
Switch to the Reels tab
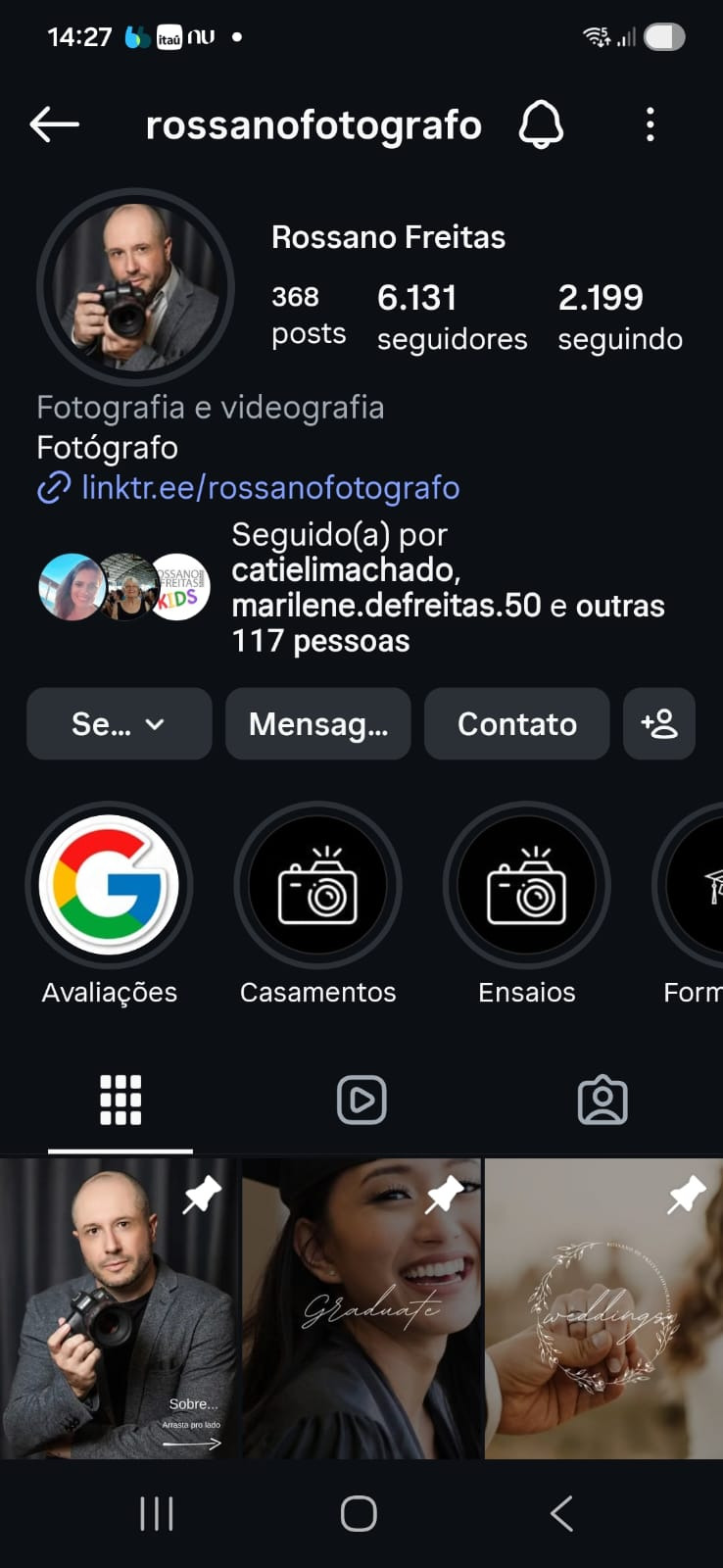361,1100
